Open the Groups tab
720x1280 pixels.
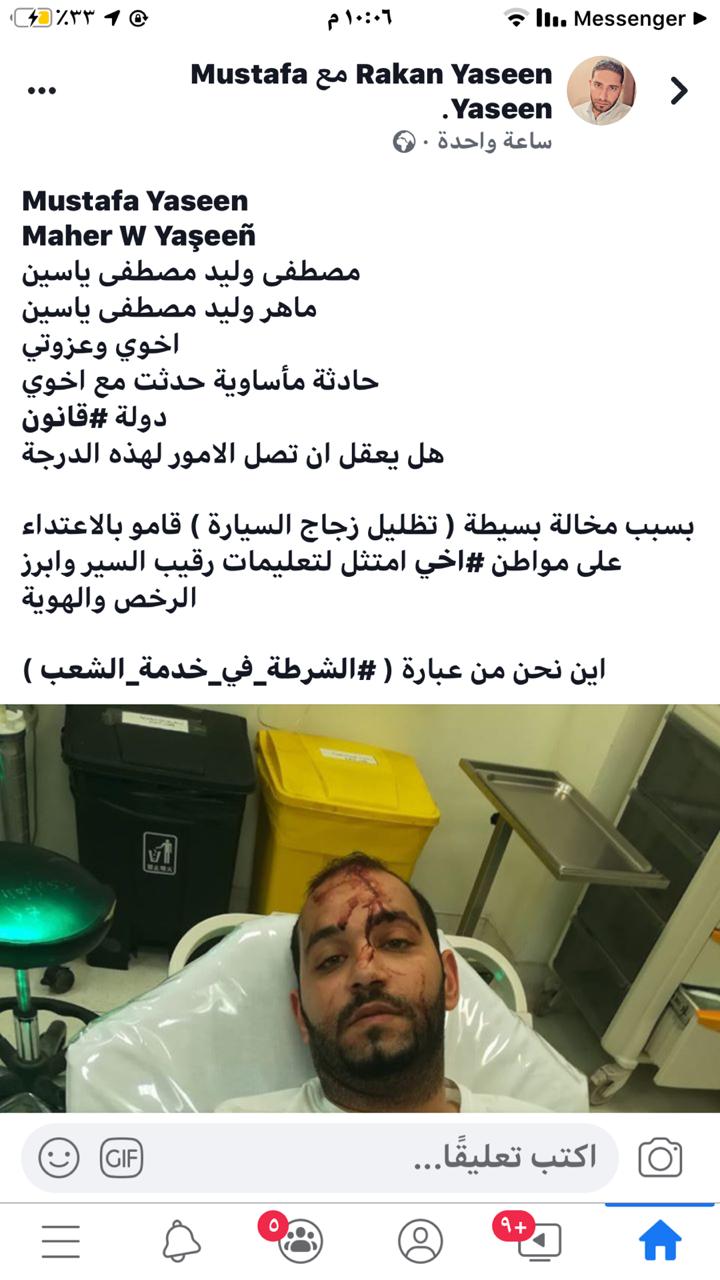(299, 1242)
